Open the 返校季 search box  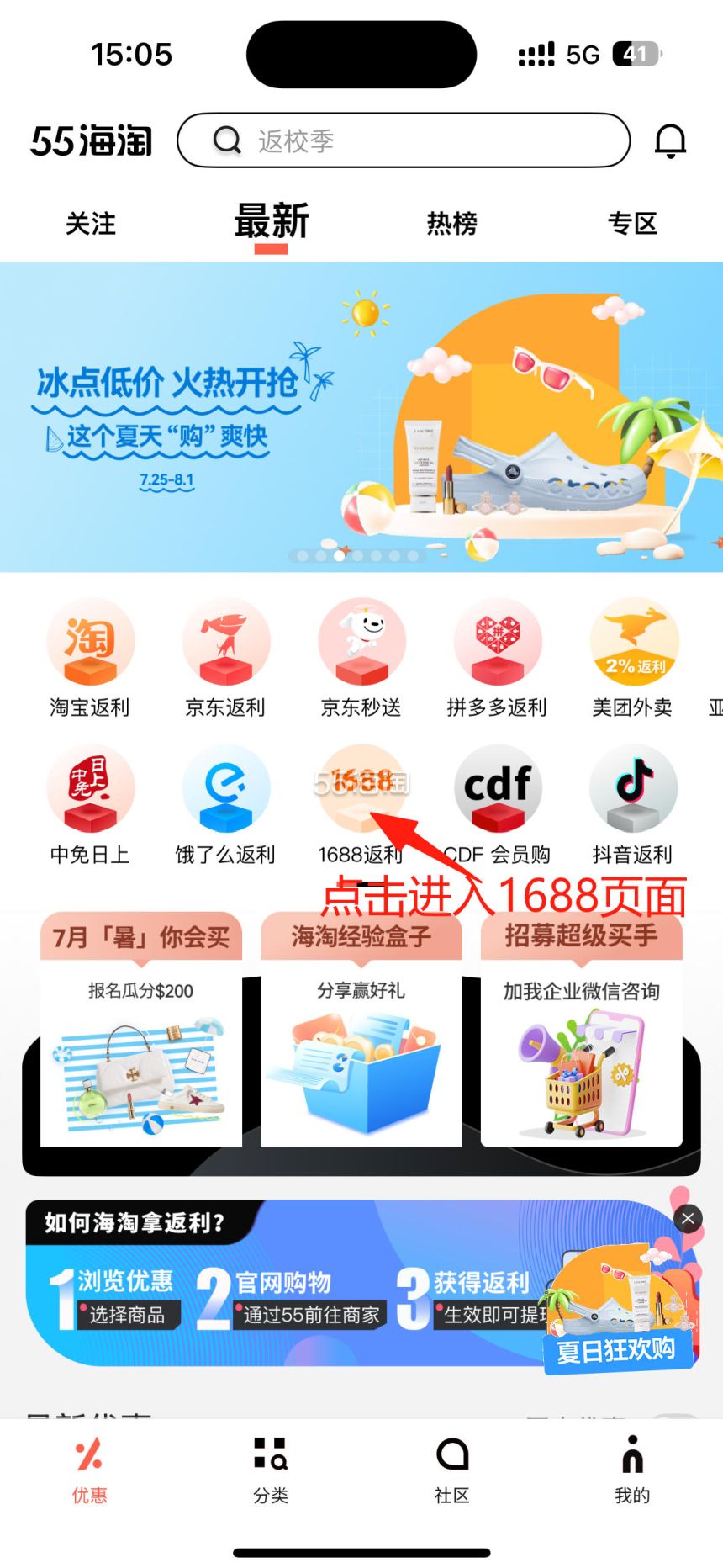click(404, 140)
